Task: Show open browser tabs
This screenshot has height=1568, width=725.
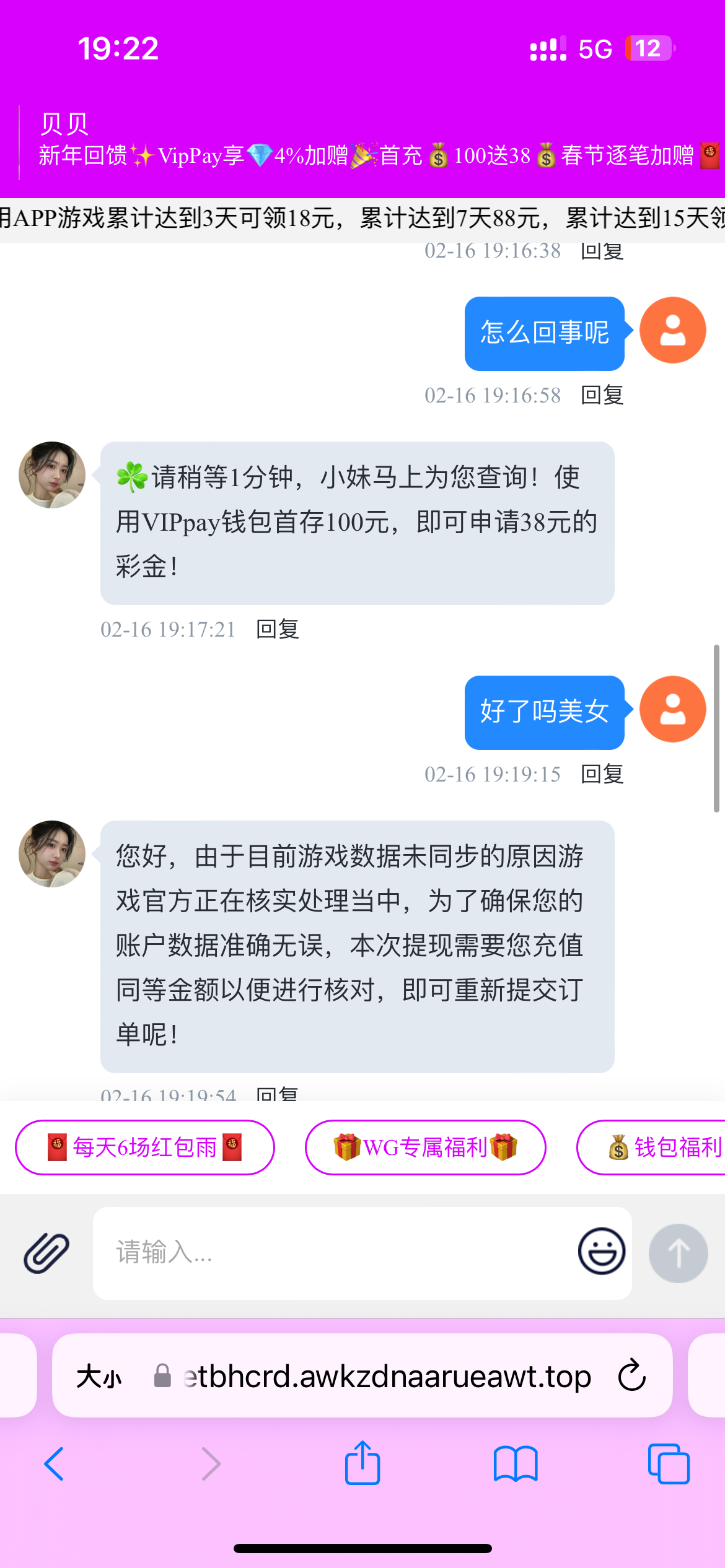Action: 668,1464
